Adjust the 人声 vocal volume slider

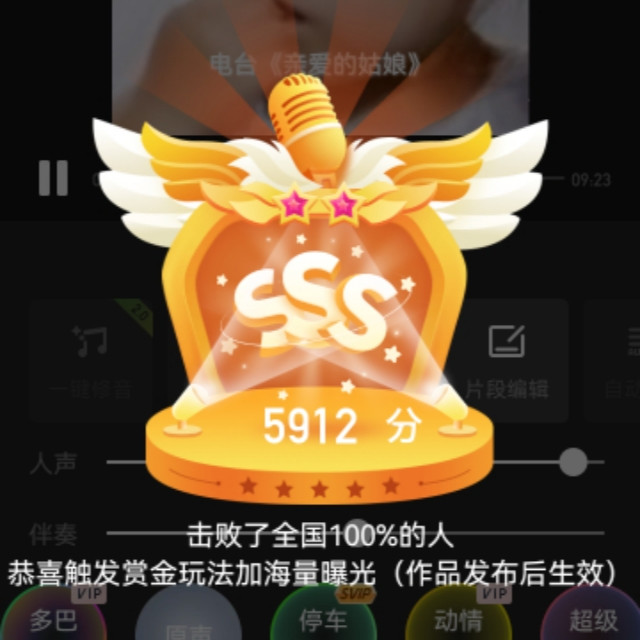click(x=573, y=462)
